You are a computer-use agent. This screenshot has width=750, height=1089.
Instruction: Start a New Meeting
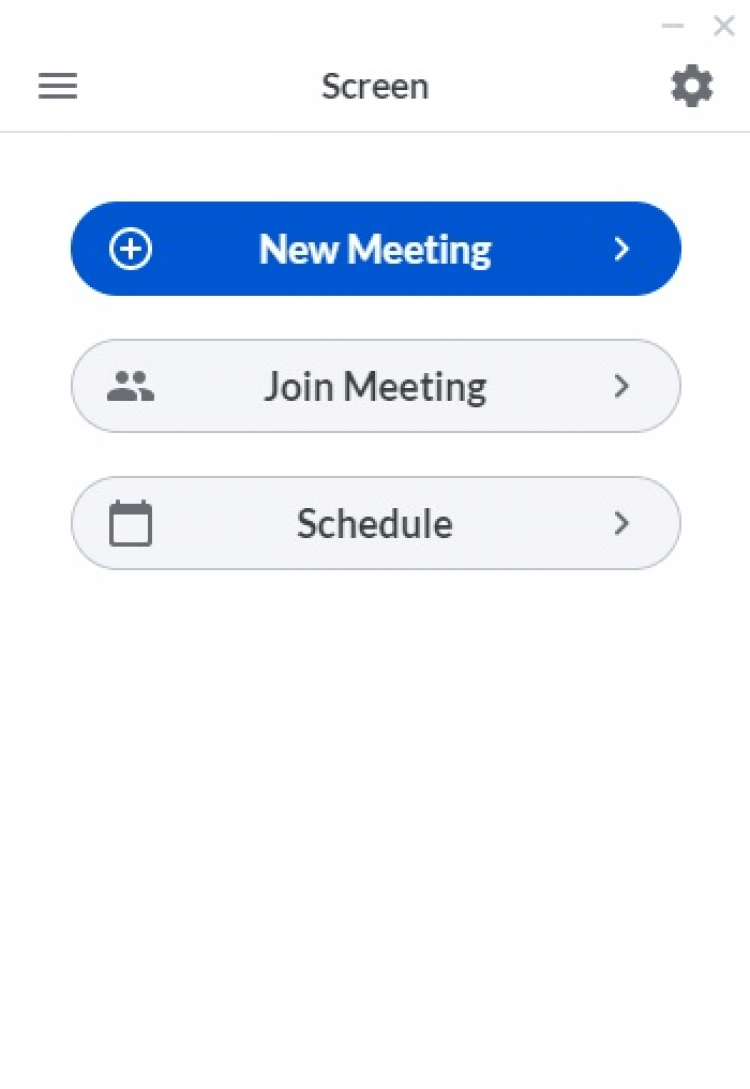[x=375, y=249]
